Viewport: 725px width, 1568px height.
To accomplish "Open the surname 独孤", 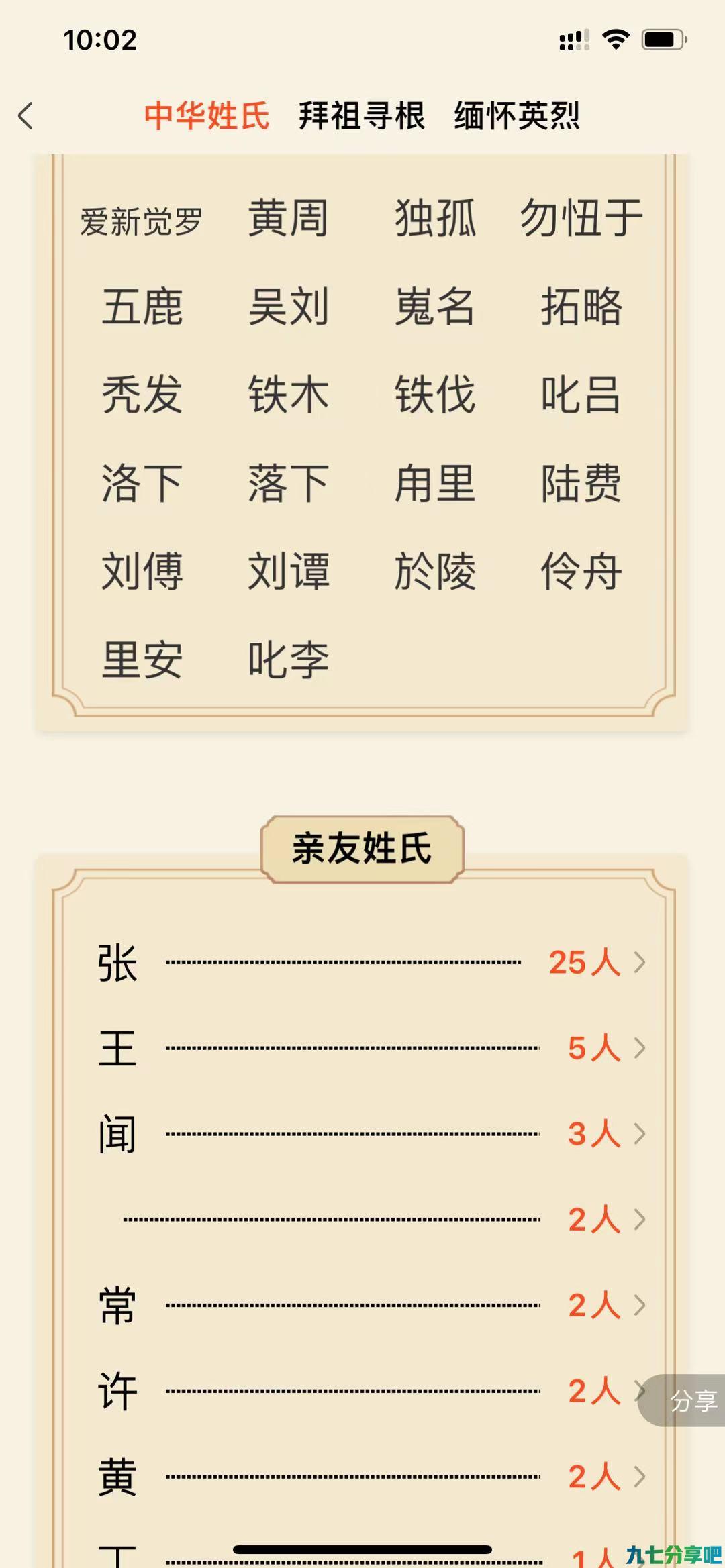I will pyautogui.click(x=435, y=218).
